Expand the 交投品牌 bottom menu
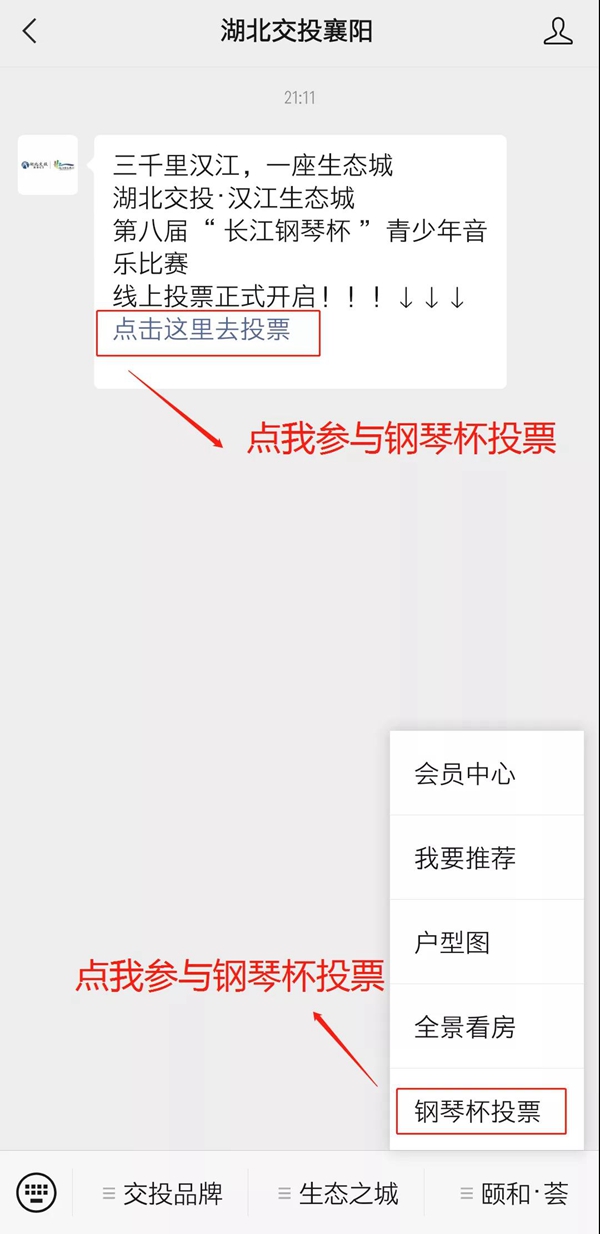This screenshot has height=1234, width=600. click(162, 1193)
